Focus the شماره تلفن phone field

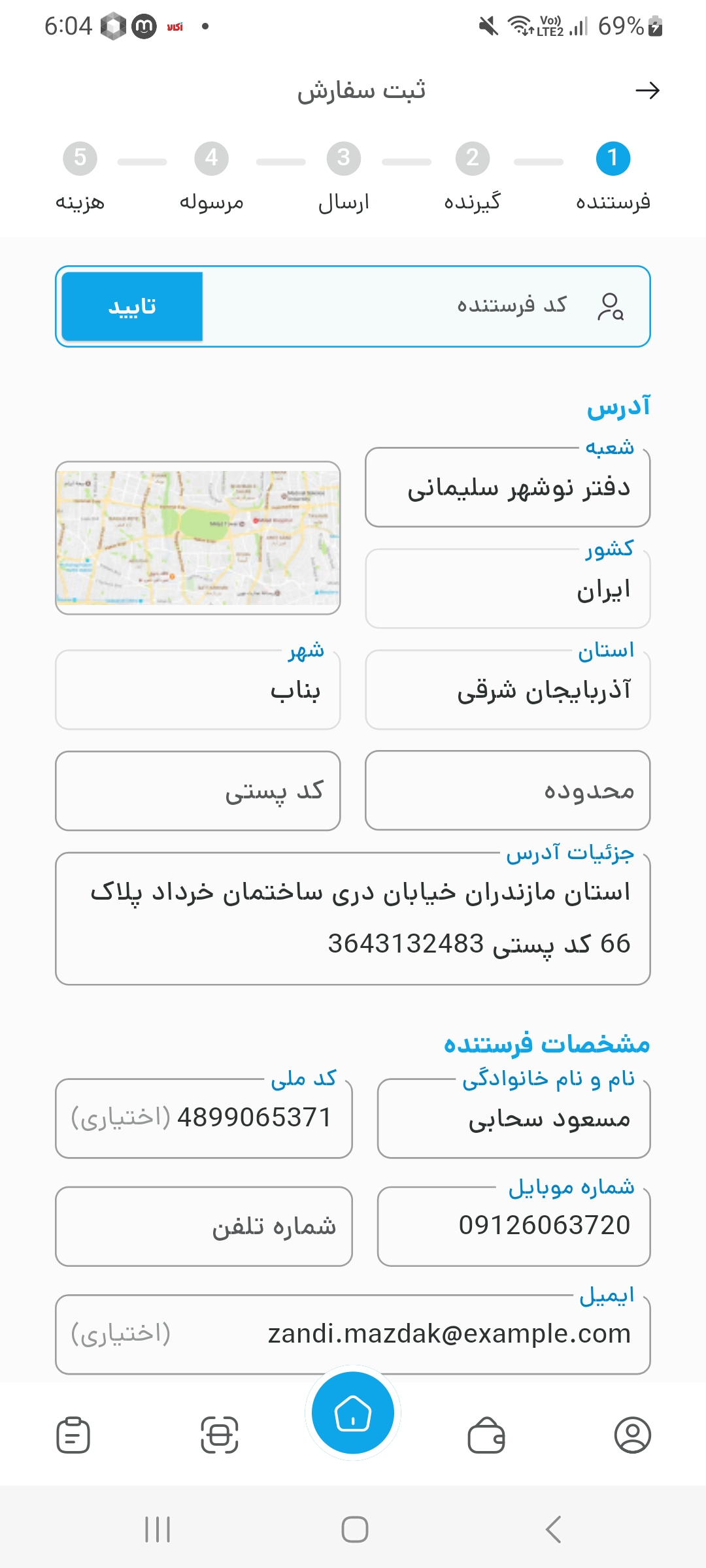(x=204, y=1226)
